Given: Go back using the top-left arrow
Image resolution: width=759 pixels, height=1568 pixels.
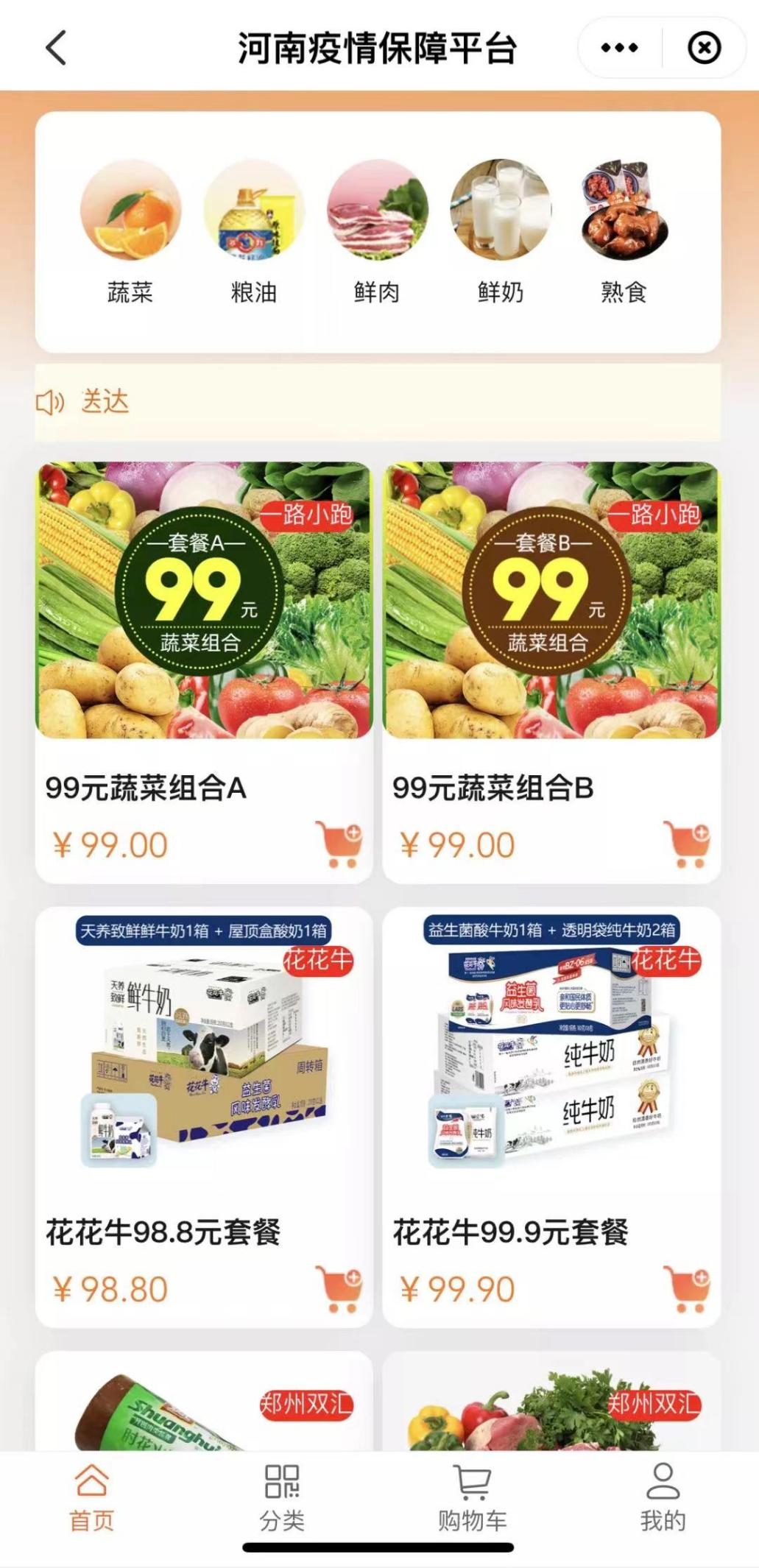Looking at the screenshot, I should [x=56, y=48].
